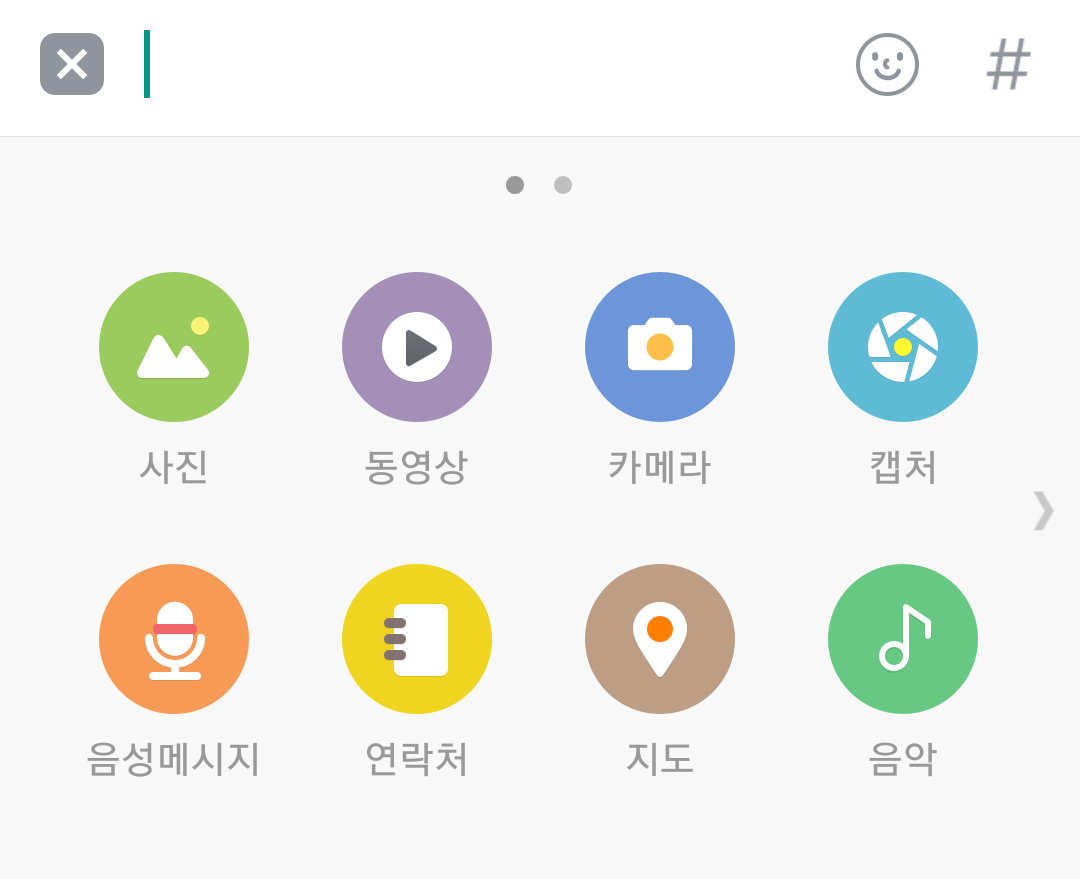The image size is (1080, 879).
Task: Close the attachment panel with the X button
Action: (72, 64)
